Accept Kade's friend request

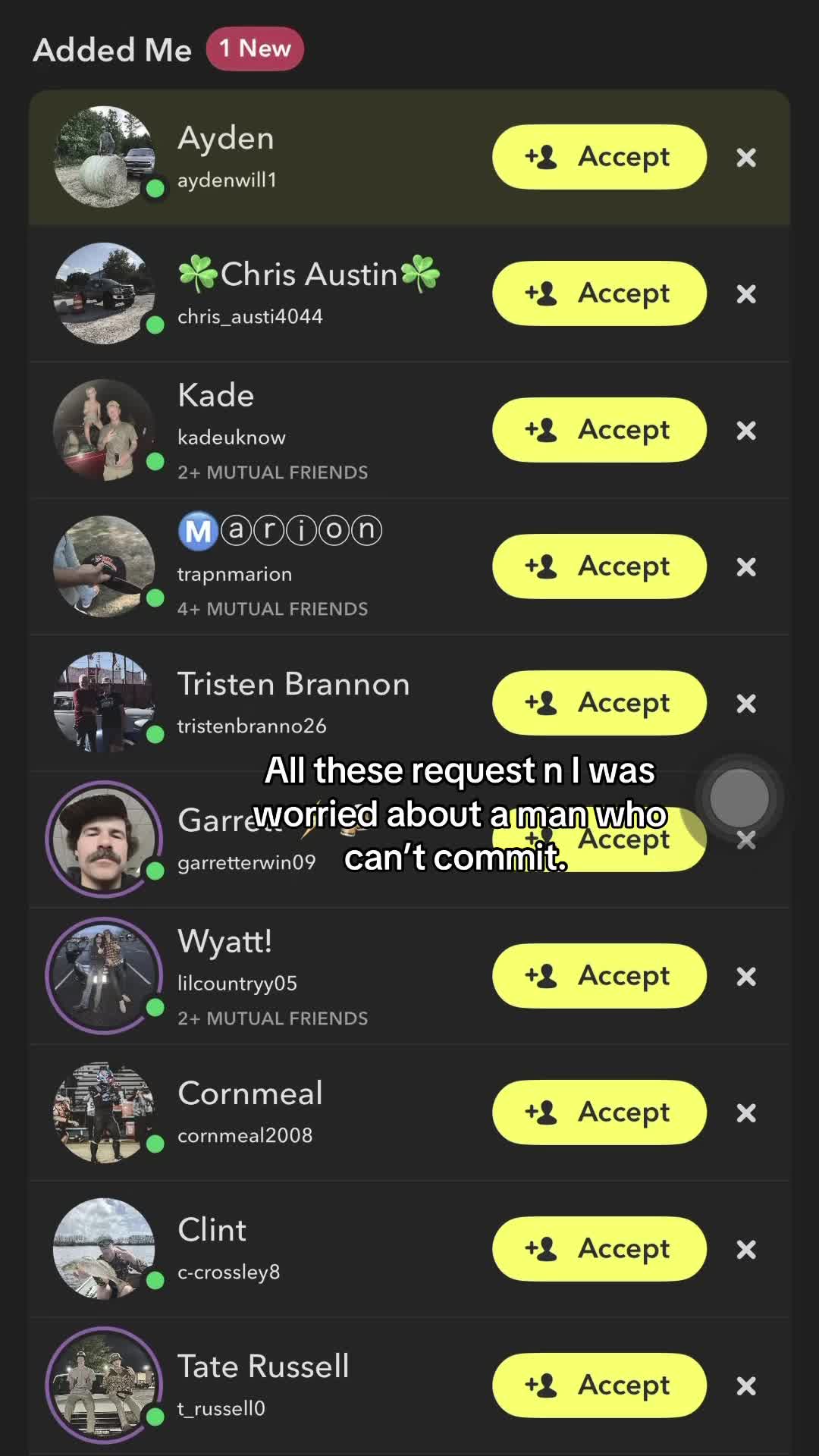click(x=599, y=430)
